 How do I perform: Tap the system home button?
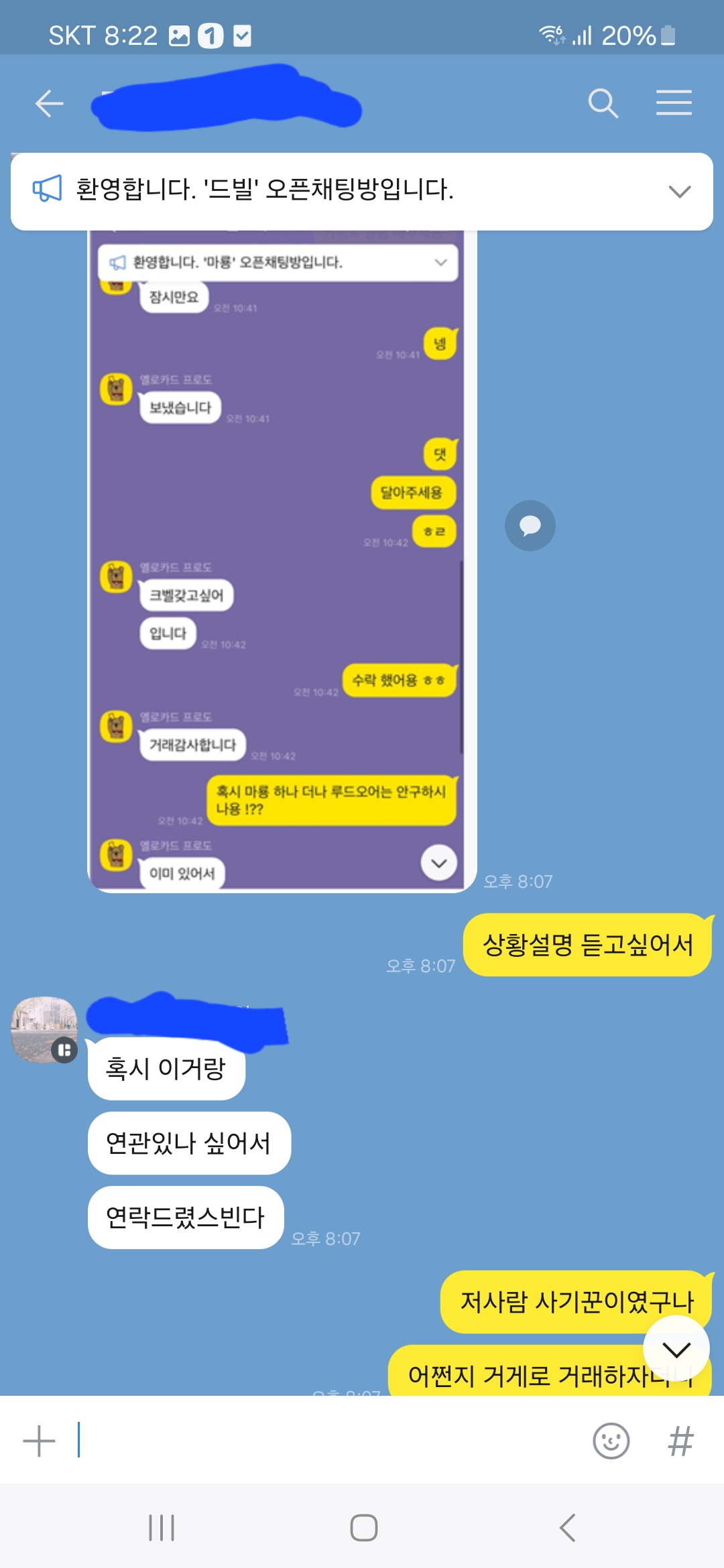point(363,1528)
